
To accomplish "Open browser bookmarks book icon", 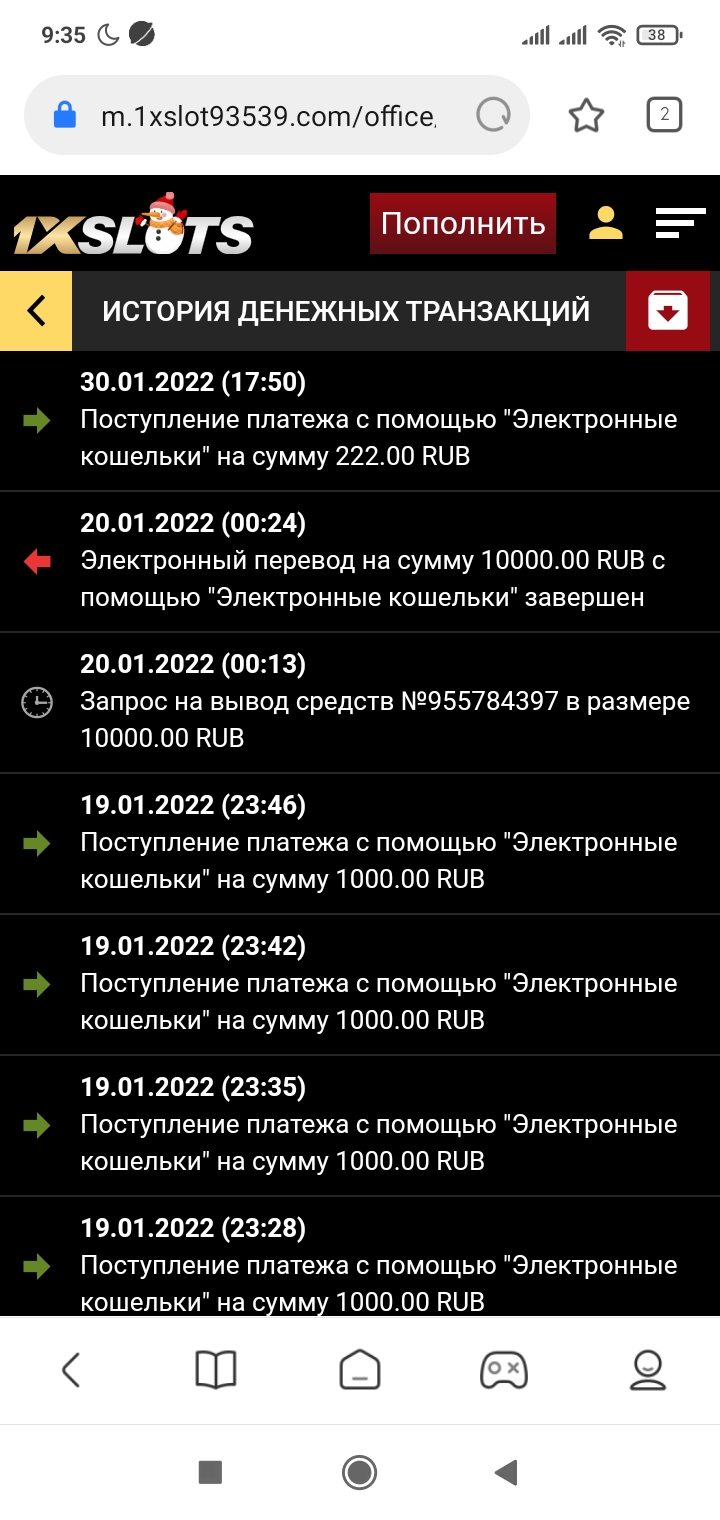I will coord(215,1370).
